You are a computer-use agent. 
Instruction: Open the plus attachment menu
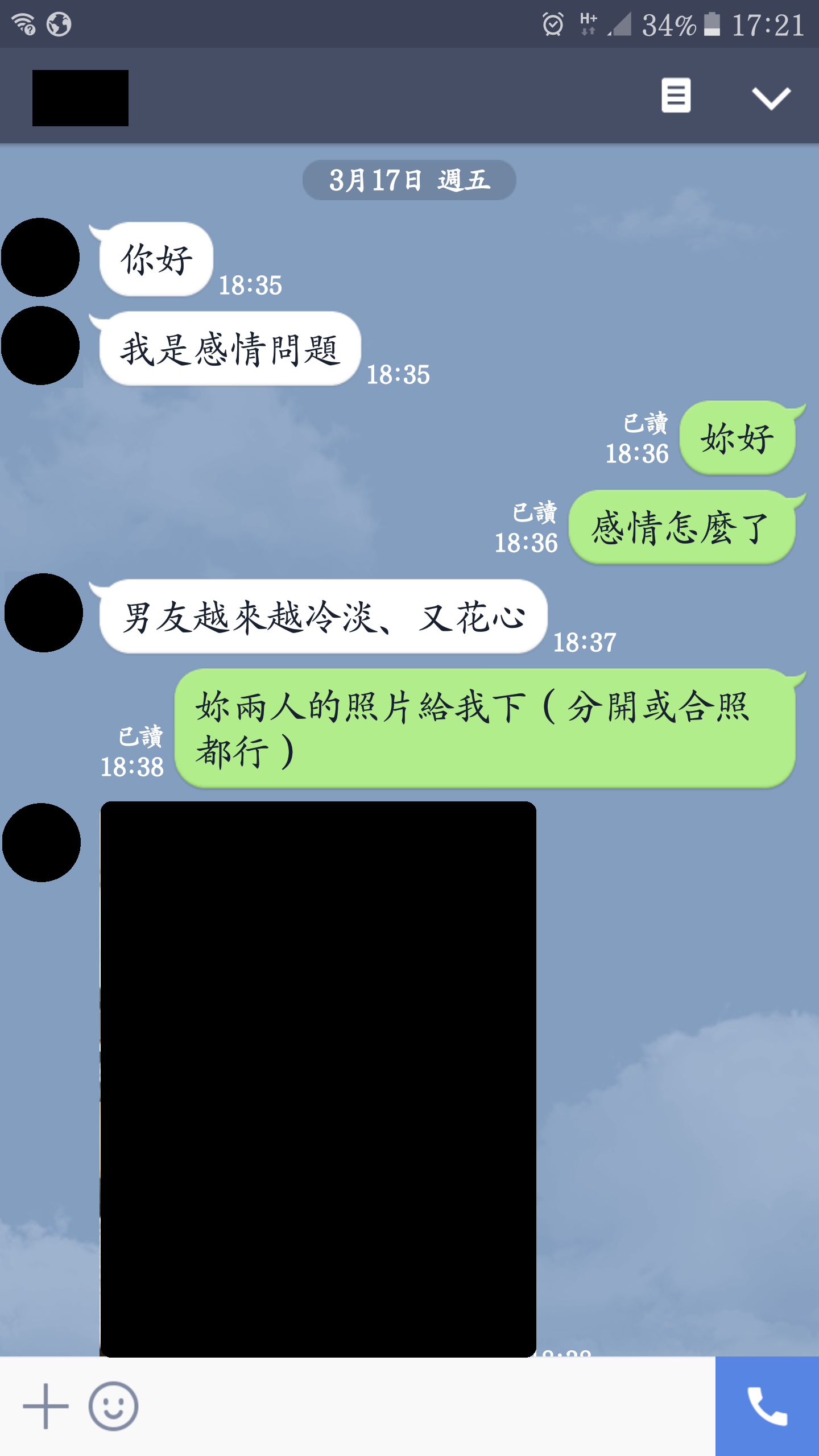pos(45,1406)
